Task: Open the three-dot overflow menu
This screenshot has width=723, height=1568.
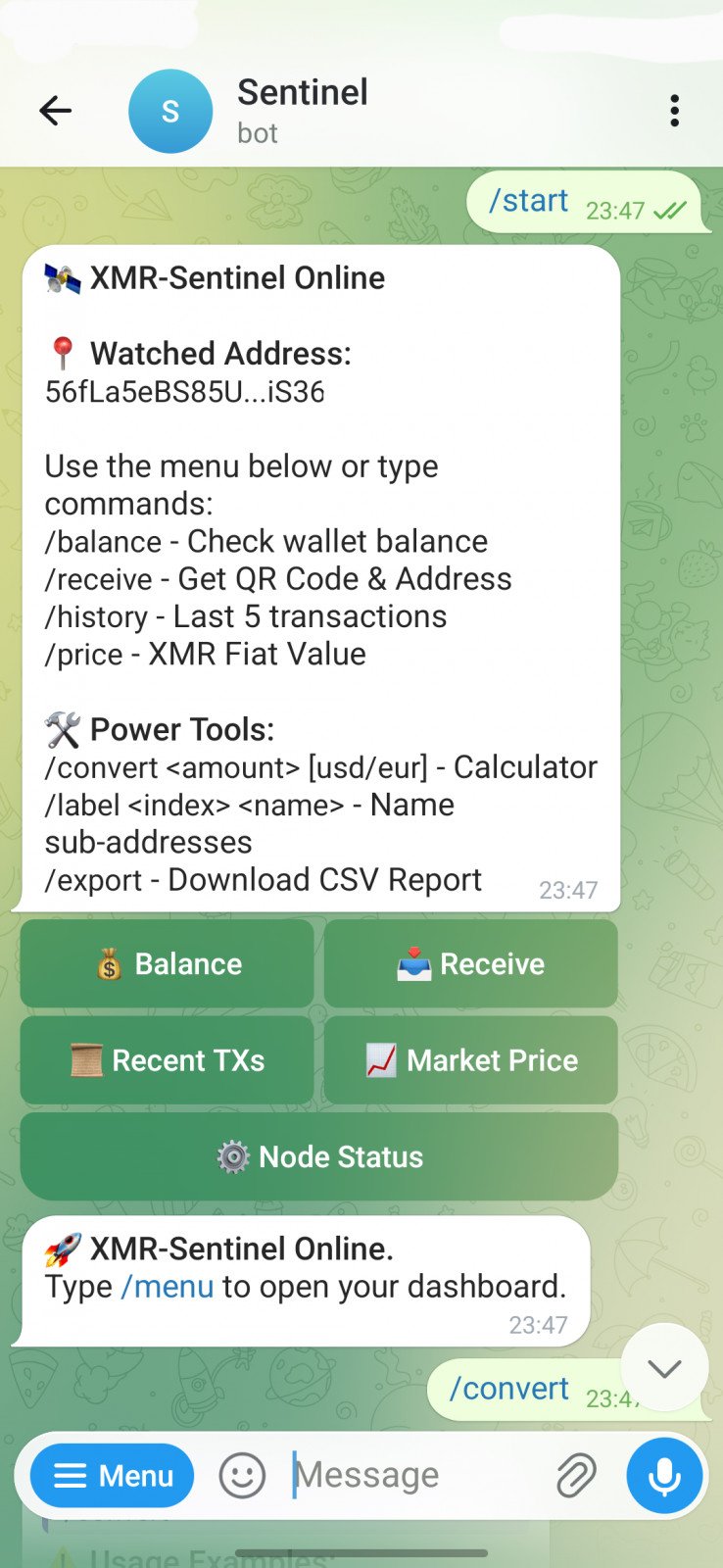Action: tap(674, 111)
